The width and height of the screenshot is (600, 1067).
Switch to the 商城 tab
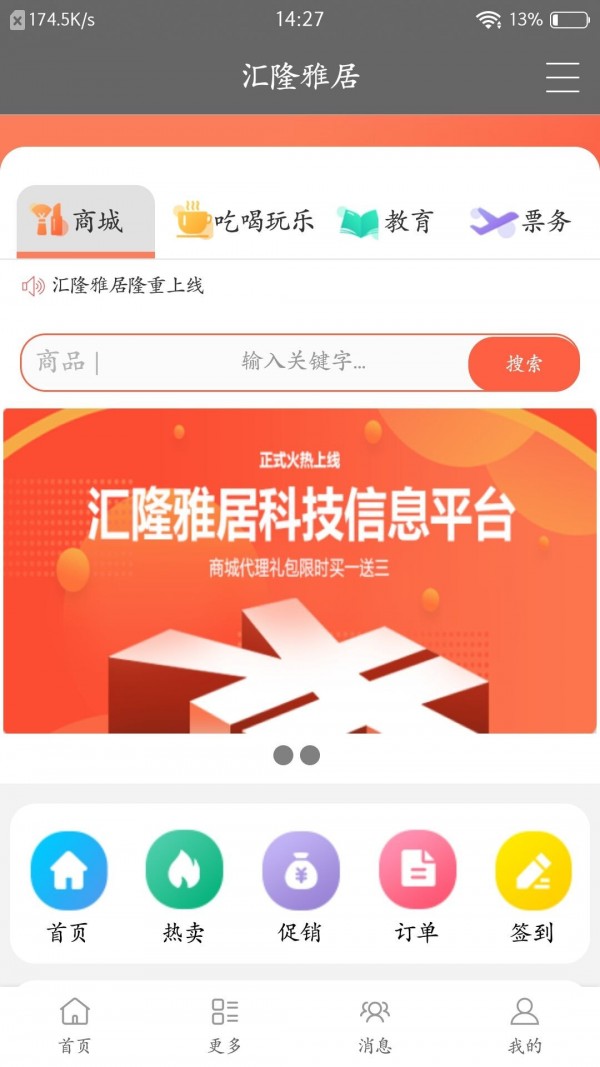86,221
